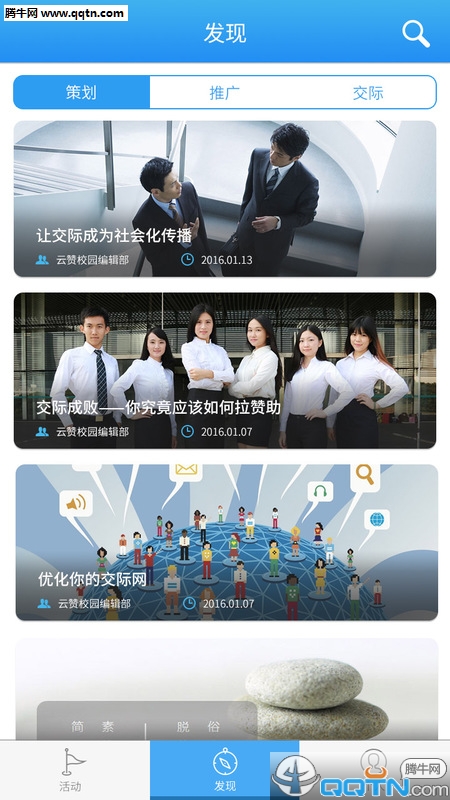This screenshot has width=450, height=800.
Task: Select the 策划 segment
Action: (x=82, y=92)
